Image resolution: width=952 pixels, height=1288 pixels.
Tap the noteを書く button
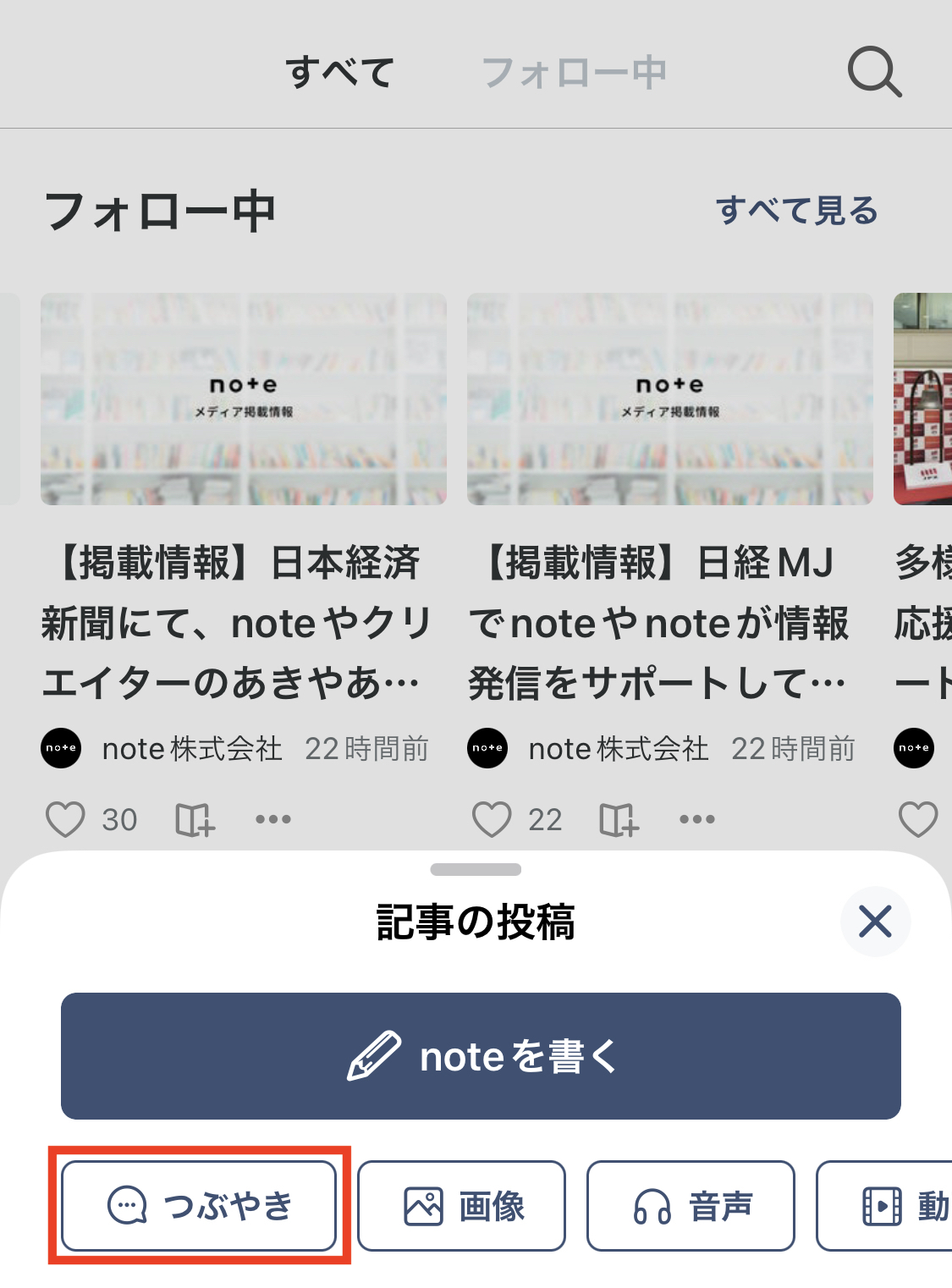(481, 1056)
